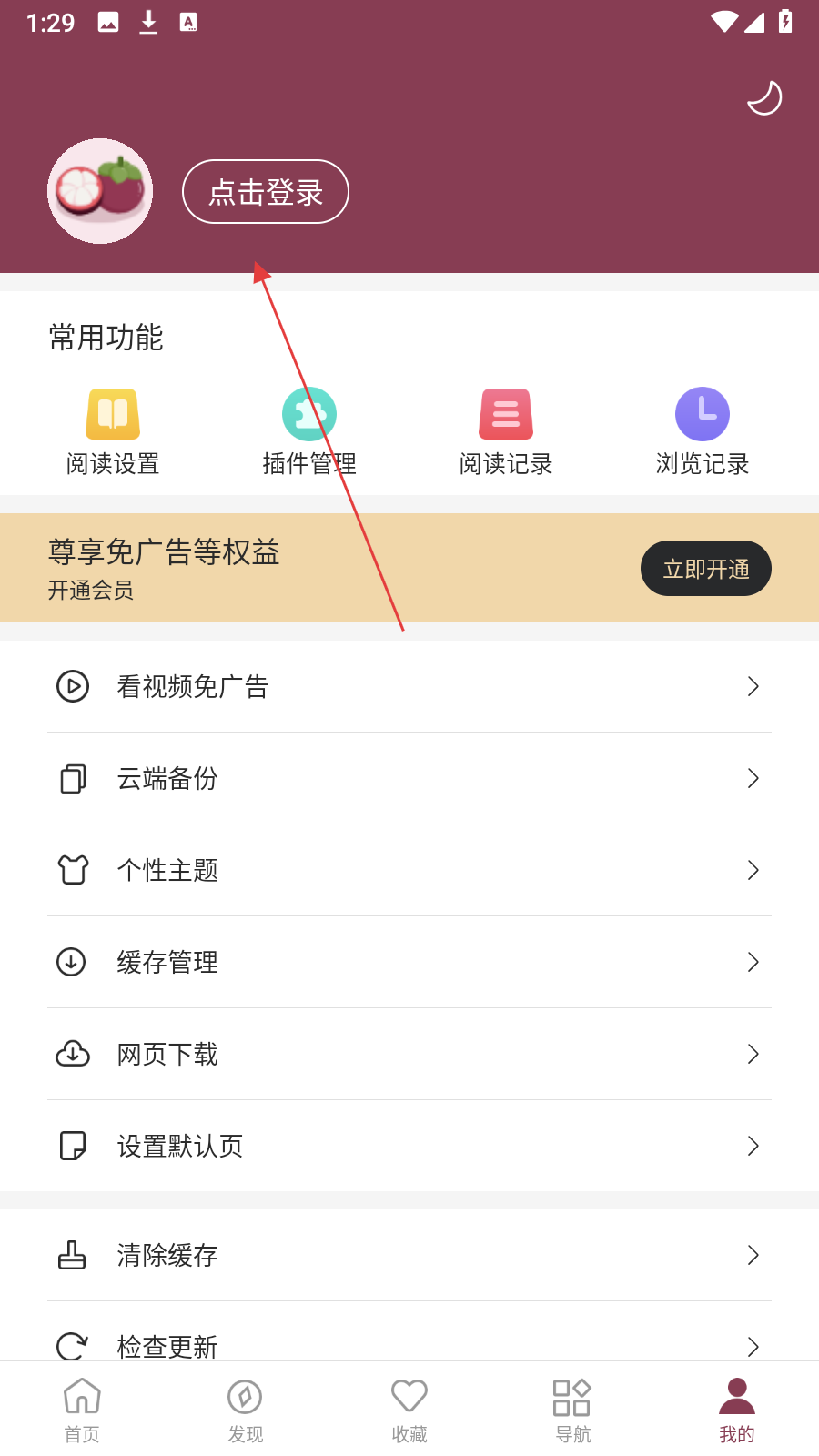Select 清除缓存 to clear cache

(409, 1255)
